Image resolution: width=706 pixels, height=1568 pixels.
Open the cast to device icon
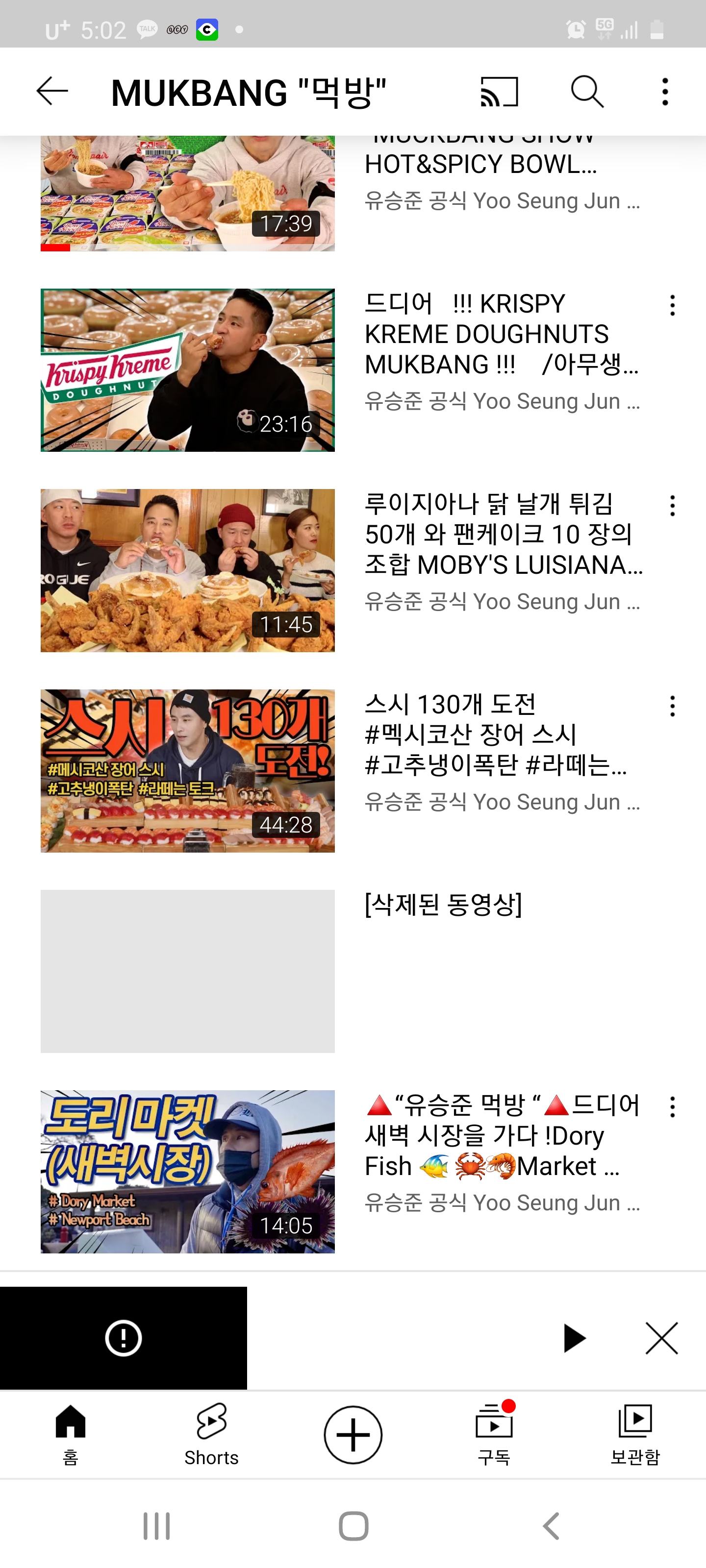pyautogui.click(x=499, y=92)
